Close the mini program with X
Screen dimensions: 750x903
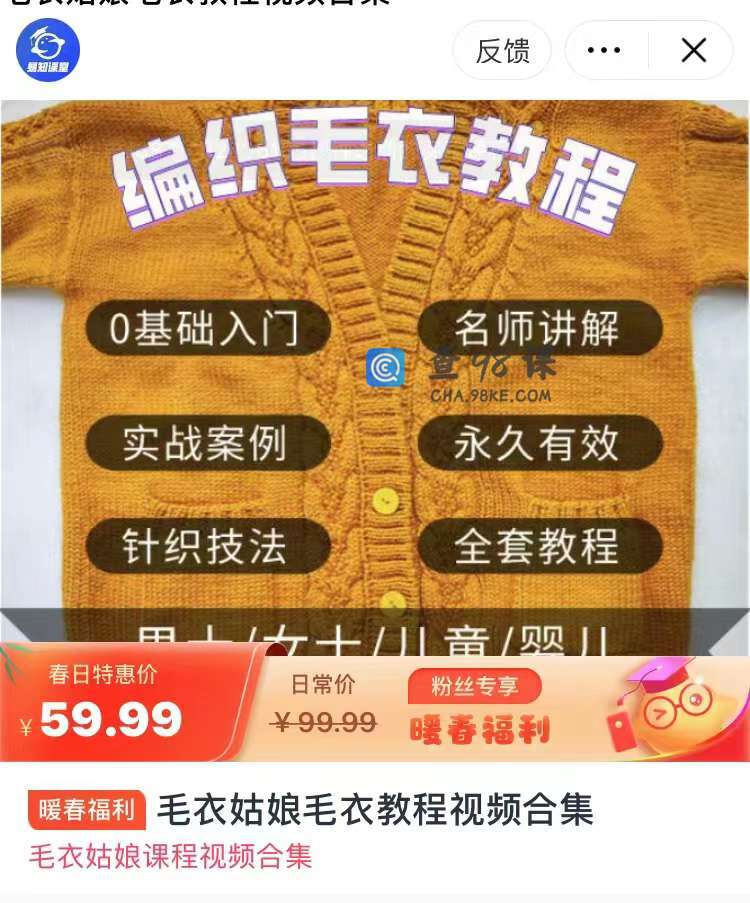693,51
